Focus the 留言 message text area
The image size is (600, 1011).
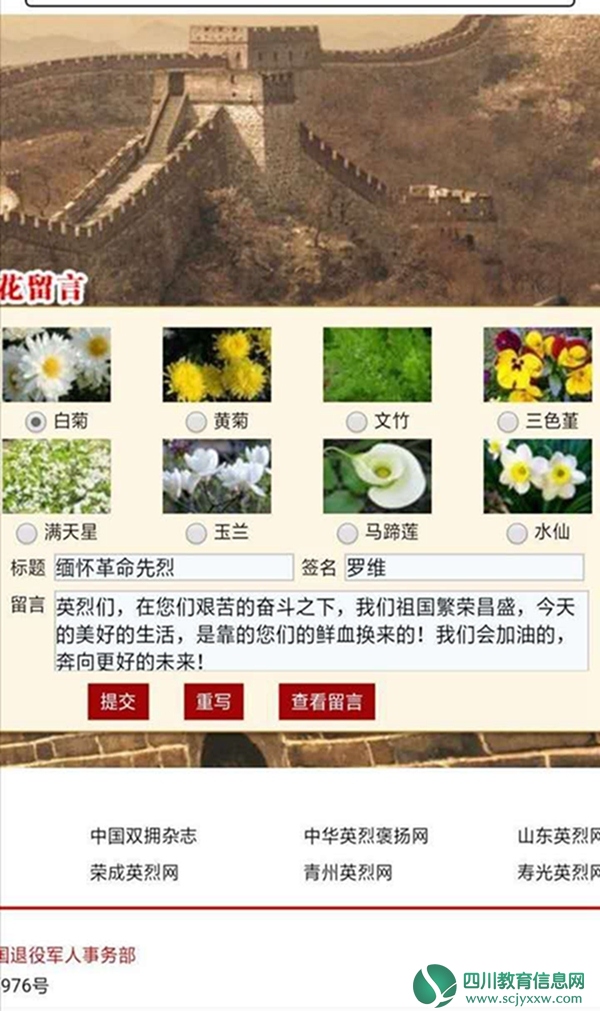[x=320, y=631]
